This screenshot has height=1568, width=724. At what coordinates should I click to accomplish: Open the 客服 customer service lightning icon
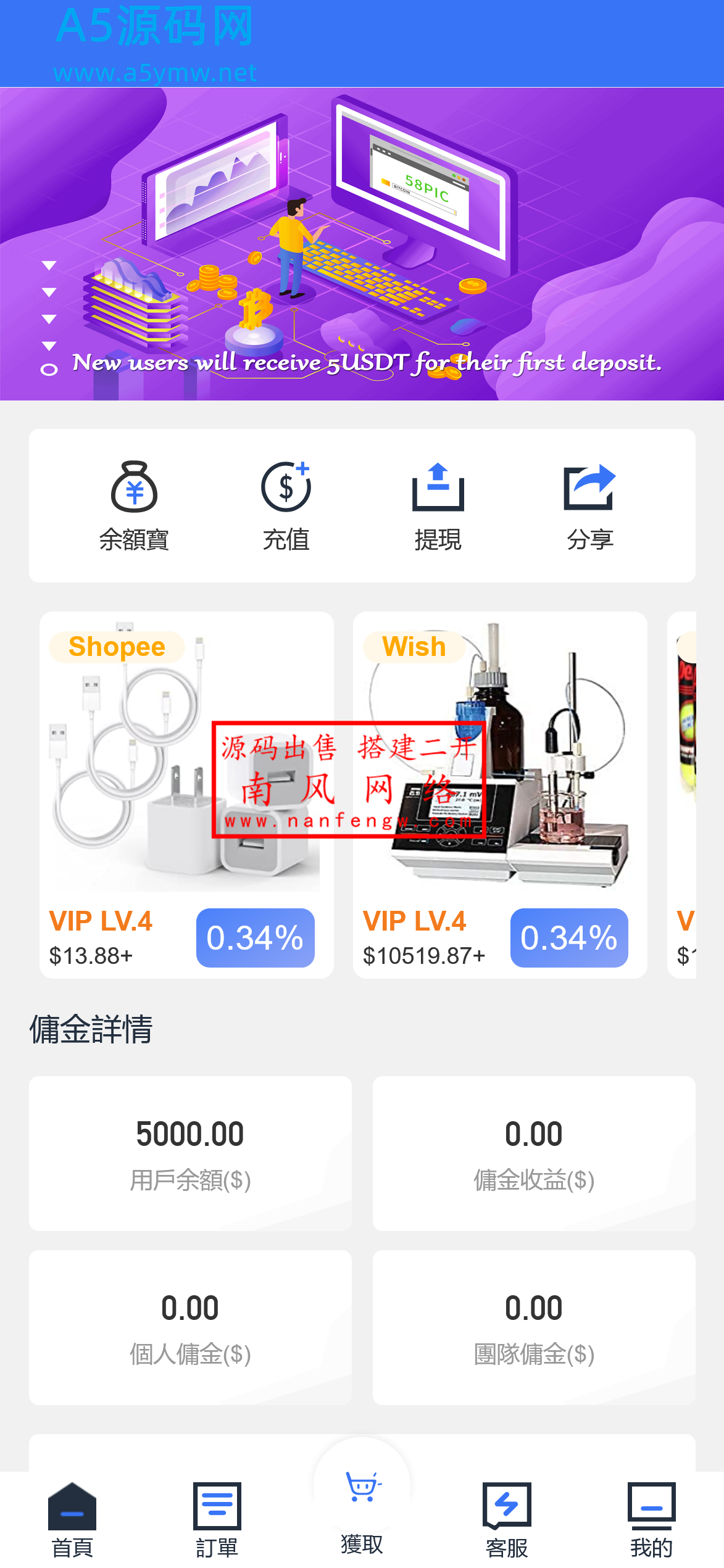point(507,1504)
